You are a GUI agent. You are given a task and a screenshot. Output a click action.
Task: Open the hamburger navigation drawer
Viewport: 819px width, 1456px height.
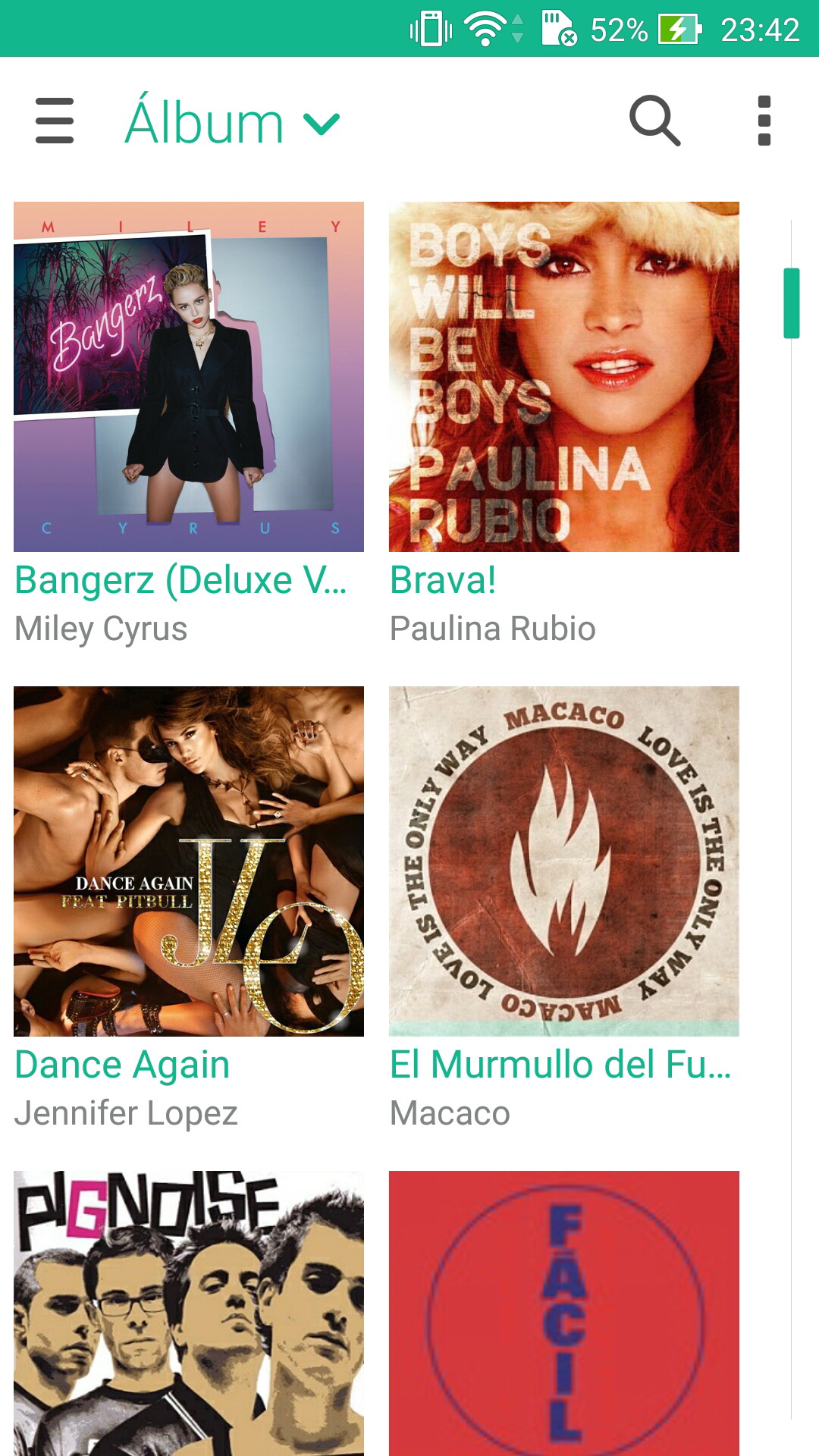coord(55,121)
